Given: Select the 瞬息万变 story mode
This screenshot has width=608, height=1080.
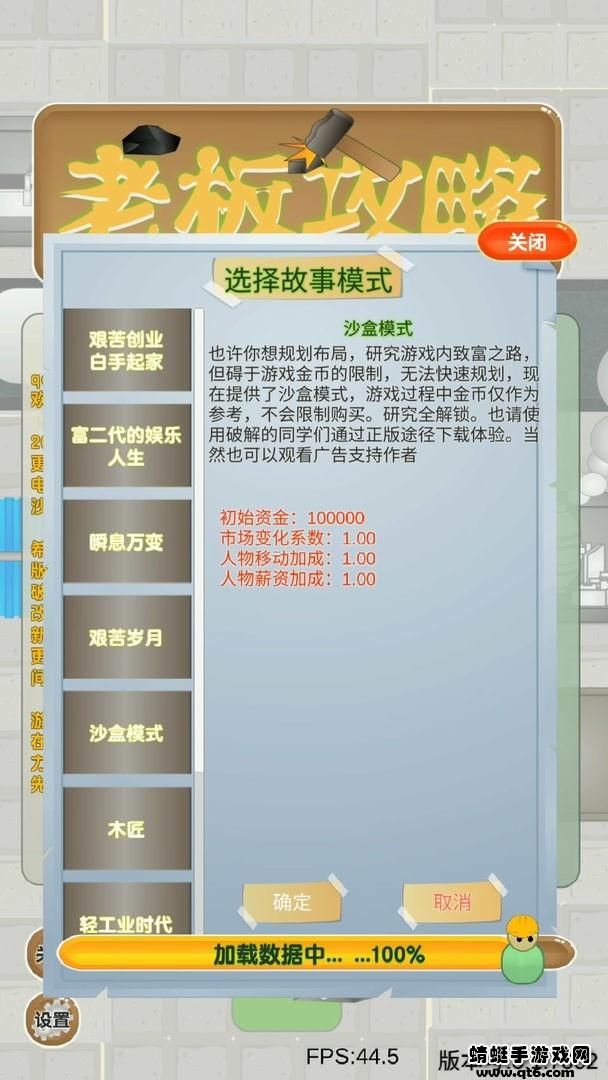Looking at the screenshot, I should point(127,541).
